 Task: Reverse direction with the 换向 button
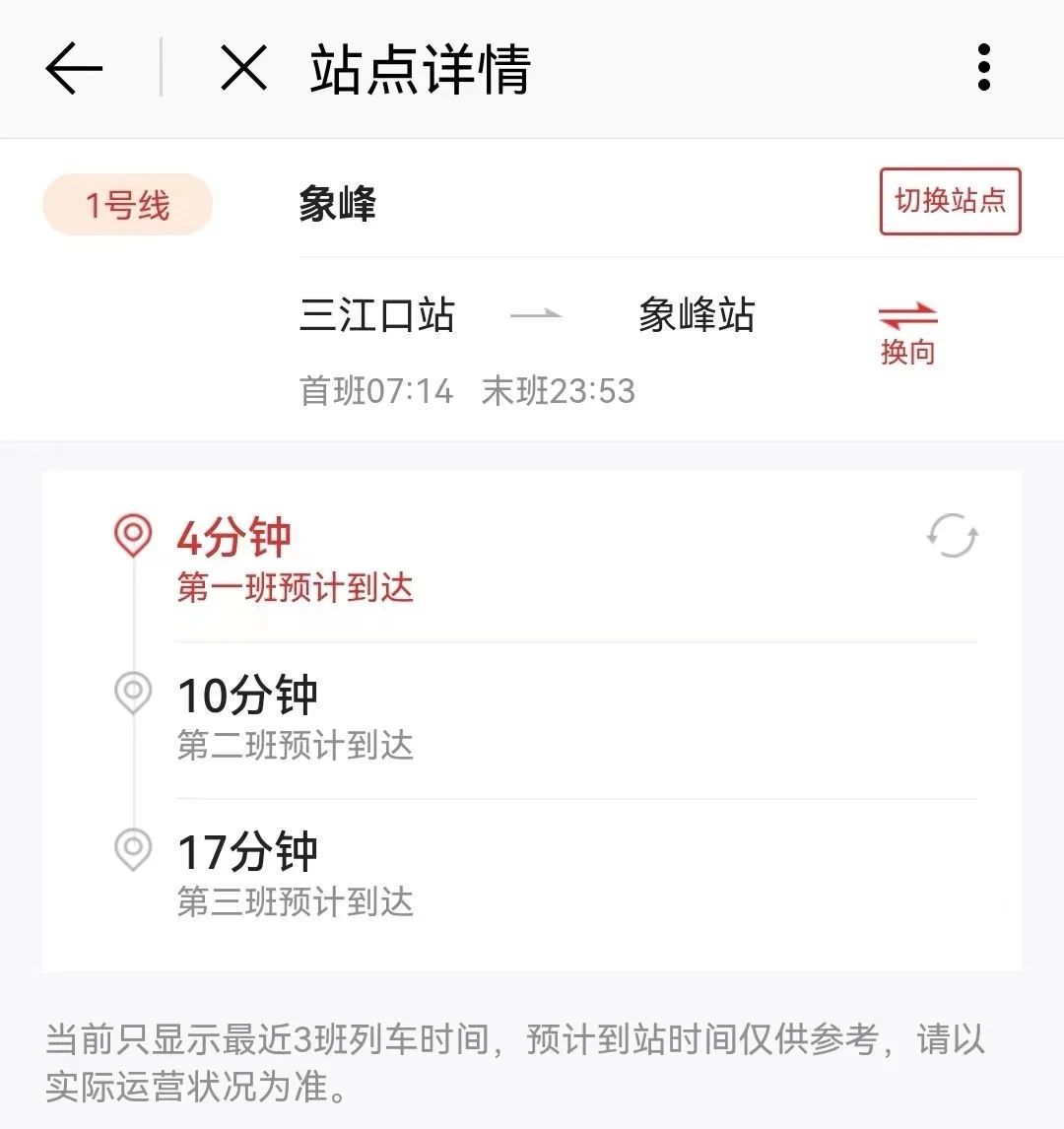[x=907, y=332]
